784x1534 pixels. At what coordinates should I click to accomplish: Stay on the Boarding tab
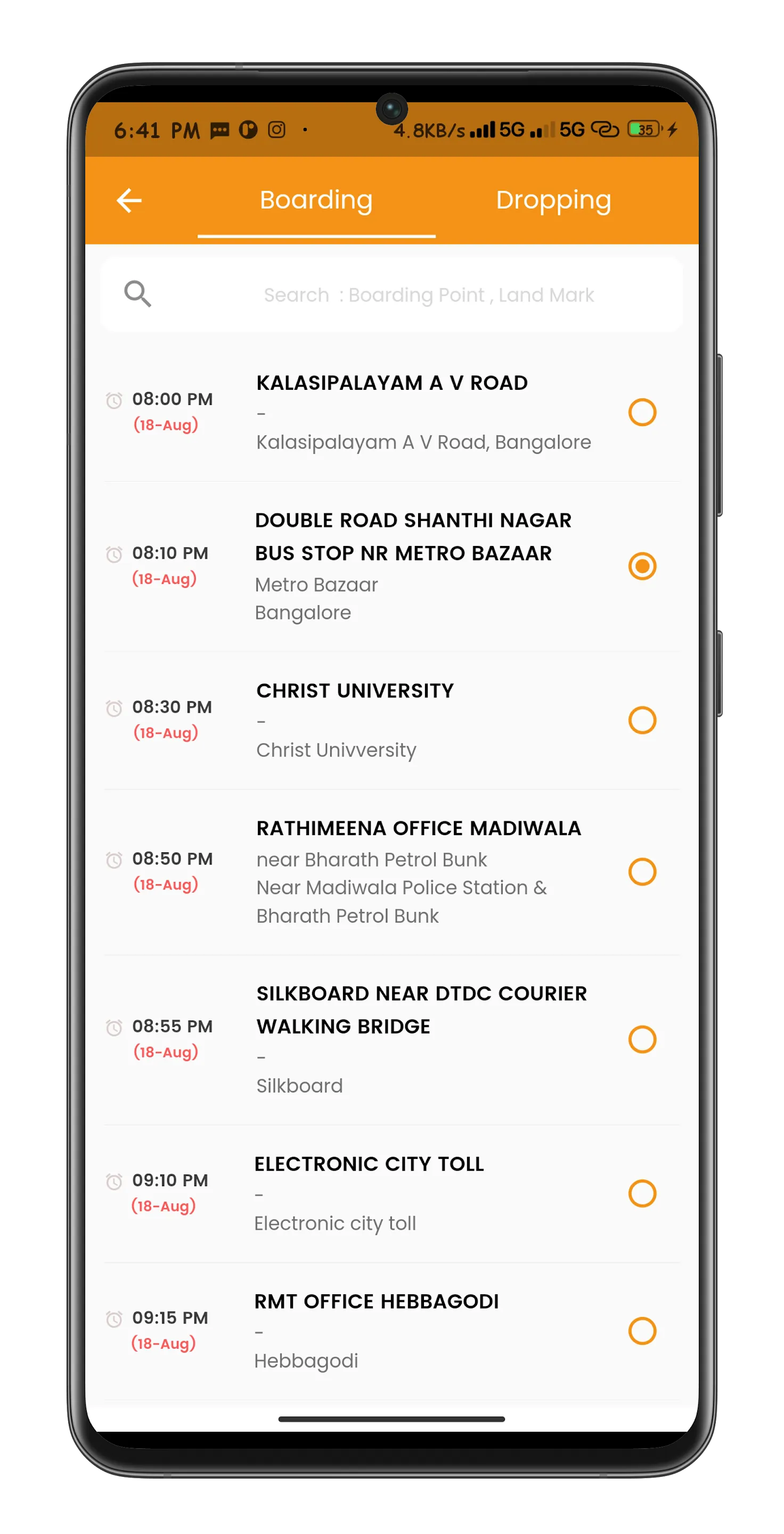point(316,200)
